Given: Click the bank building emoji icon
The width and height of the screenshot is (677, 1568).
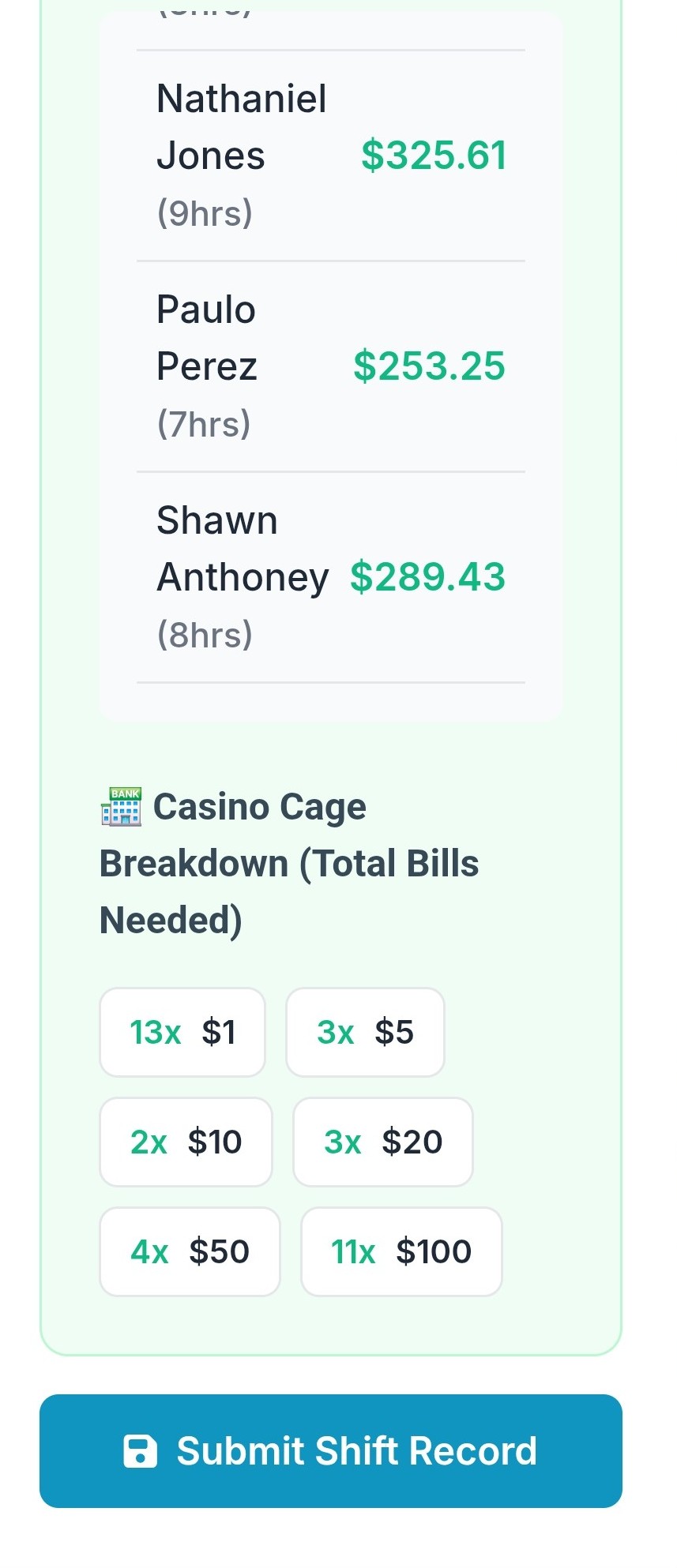Looking at the screenshot, I should click(x=120, y=805).
